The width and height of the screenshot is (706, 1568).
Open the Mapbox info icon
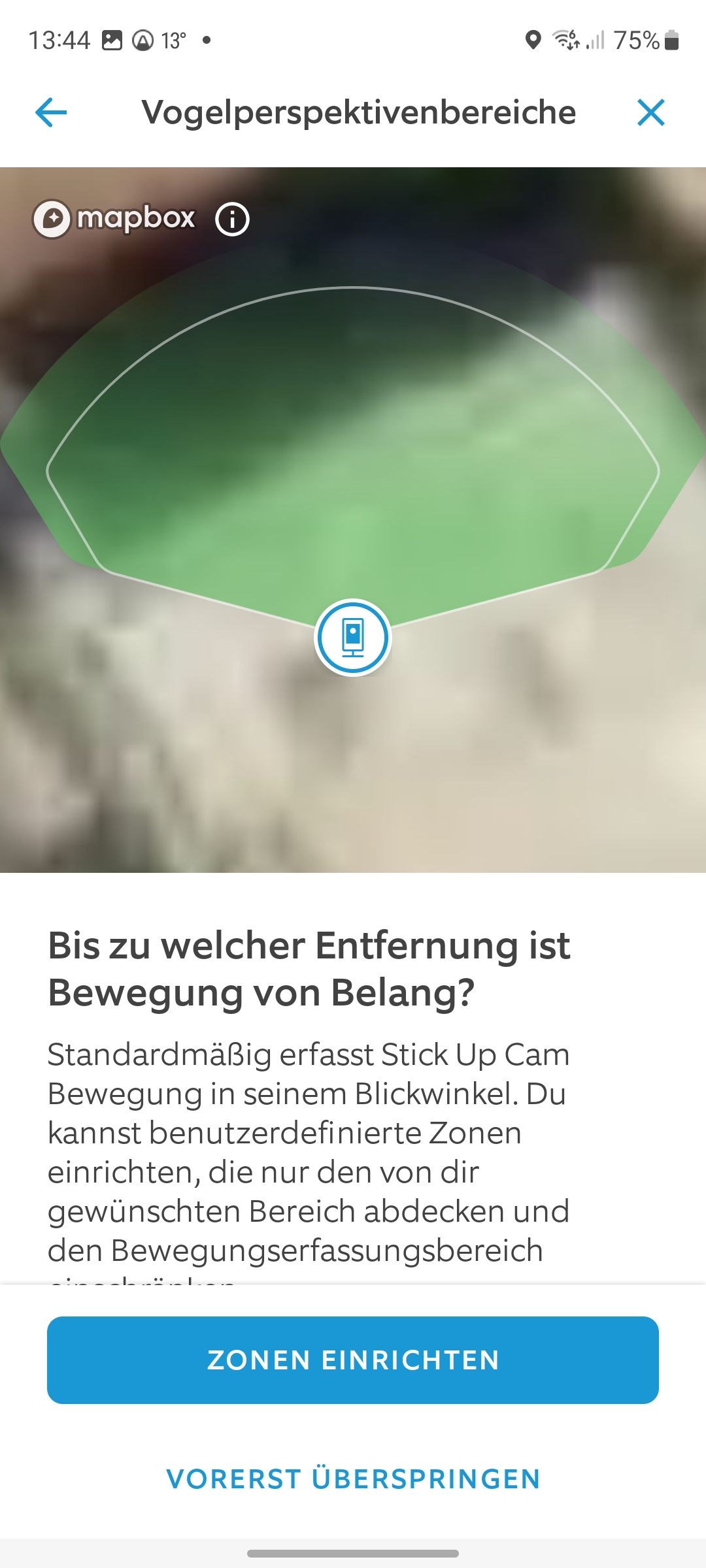coord(232,219)
